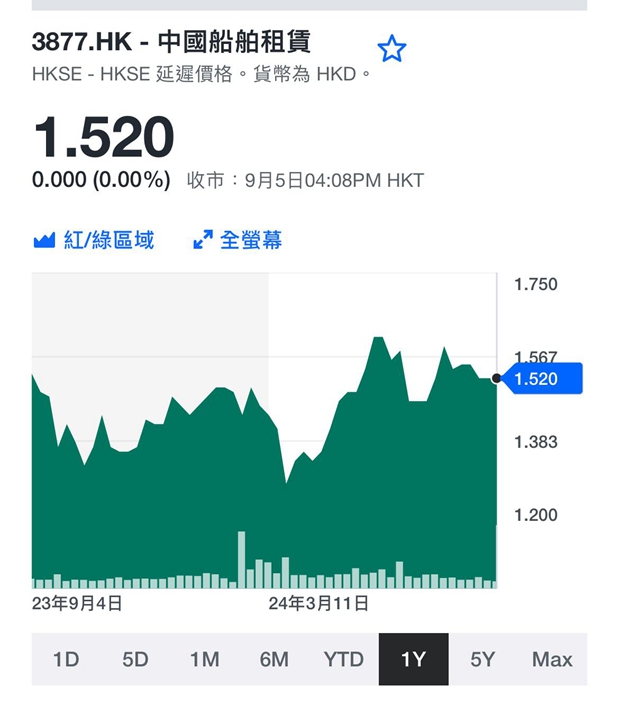
Task: Show the 1M chart range
Action: (205, 659)
